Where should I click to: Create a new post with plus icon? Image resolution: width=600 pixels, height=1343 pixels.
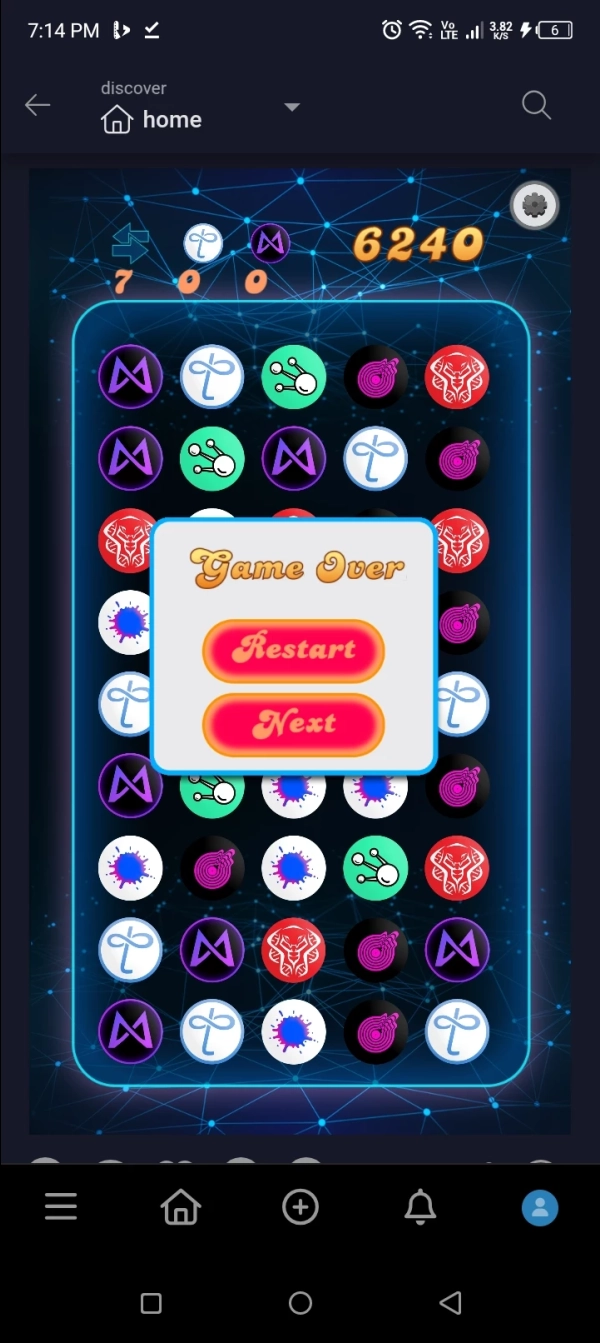coord(300,1207)
